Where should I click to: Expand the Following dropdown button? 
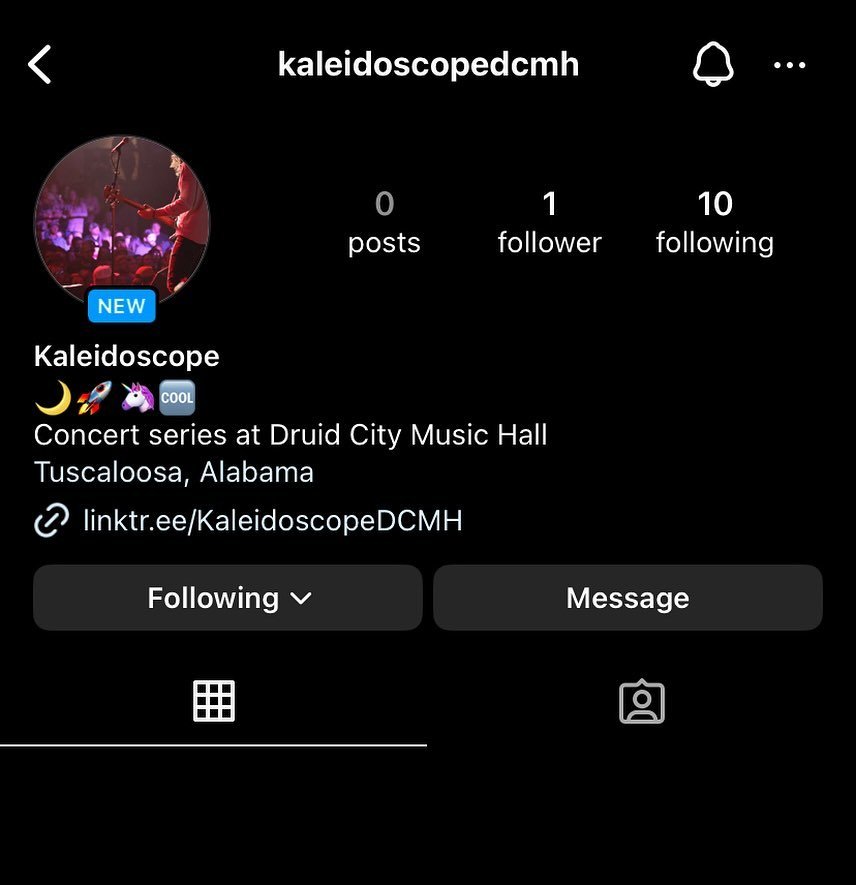click(x=228, y=598)
